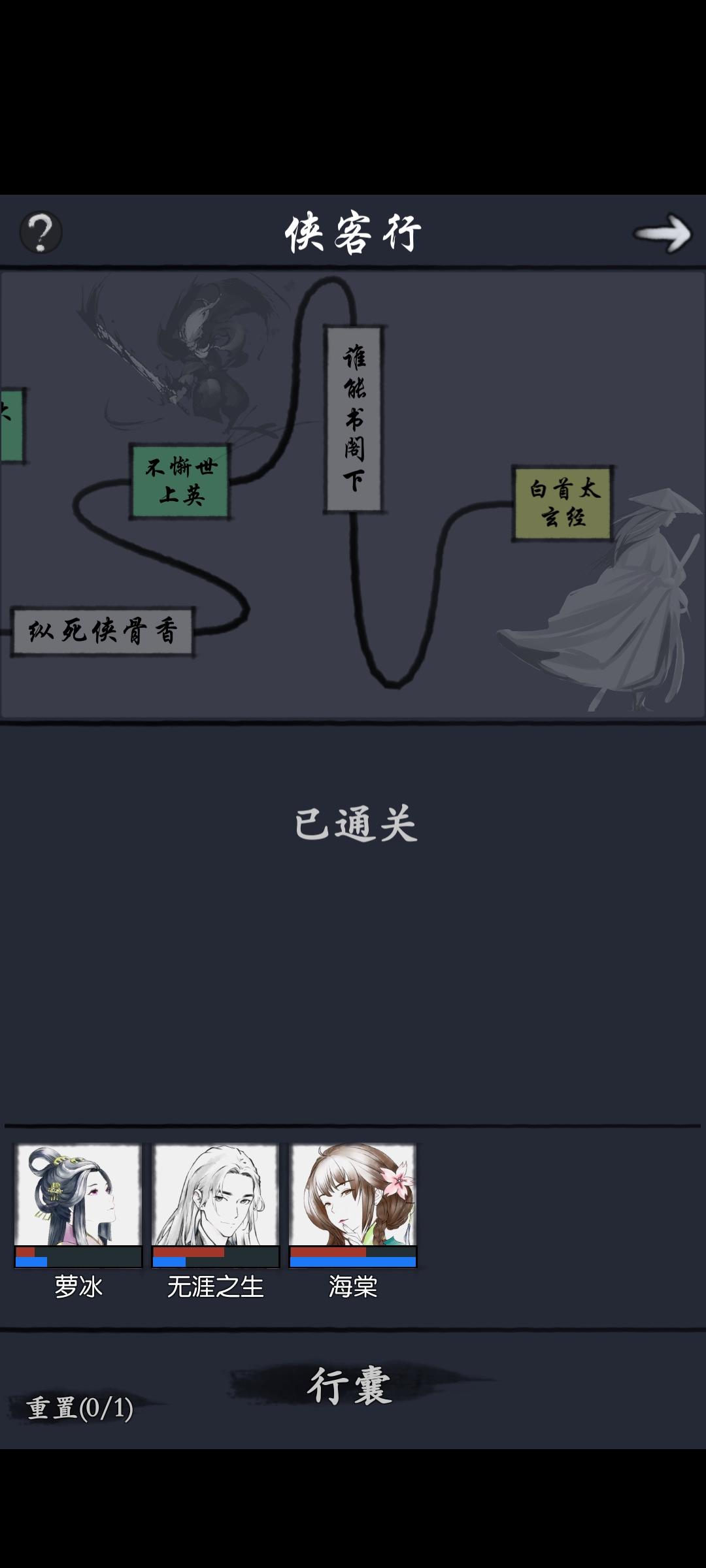Select the 不惭世上英 stage node
The image size is (706, 1568).
(181, 481)
